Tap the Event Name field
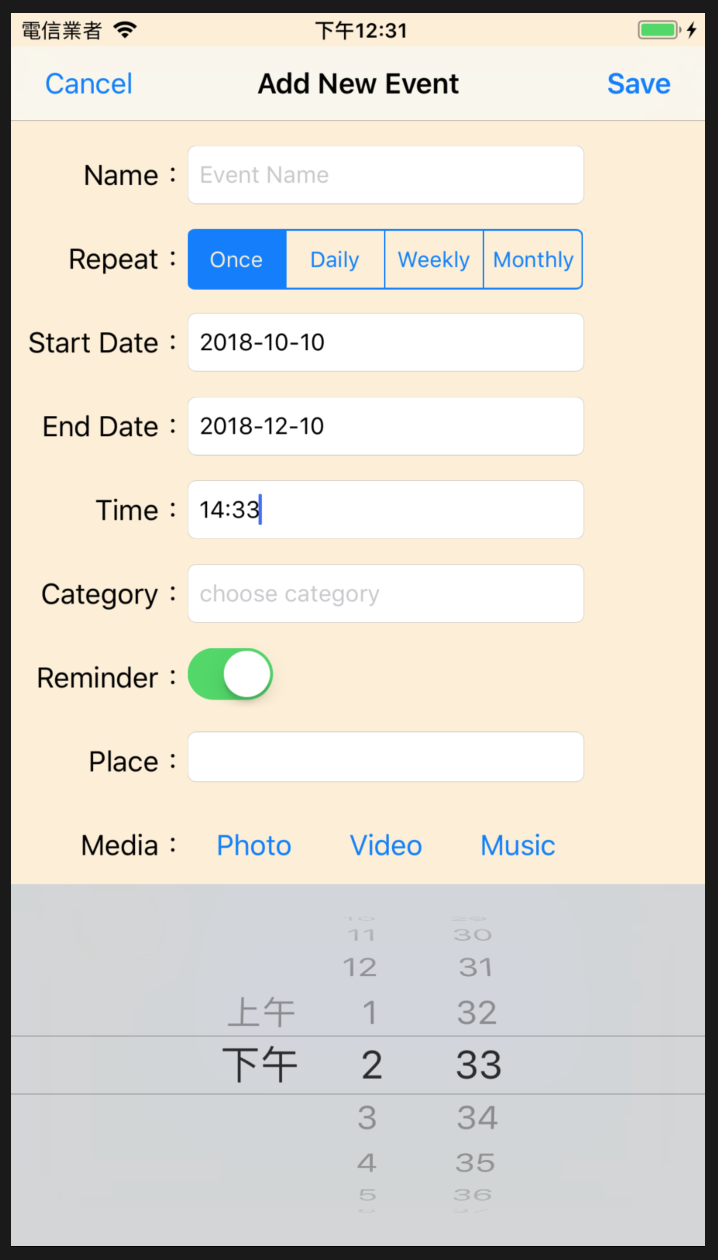Screen dimensions: 718x1260 pos(385,175)
